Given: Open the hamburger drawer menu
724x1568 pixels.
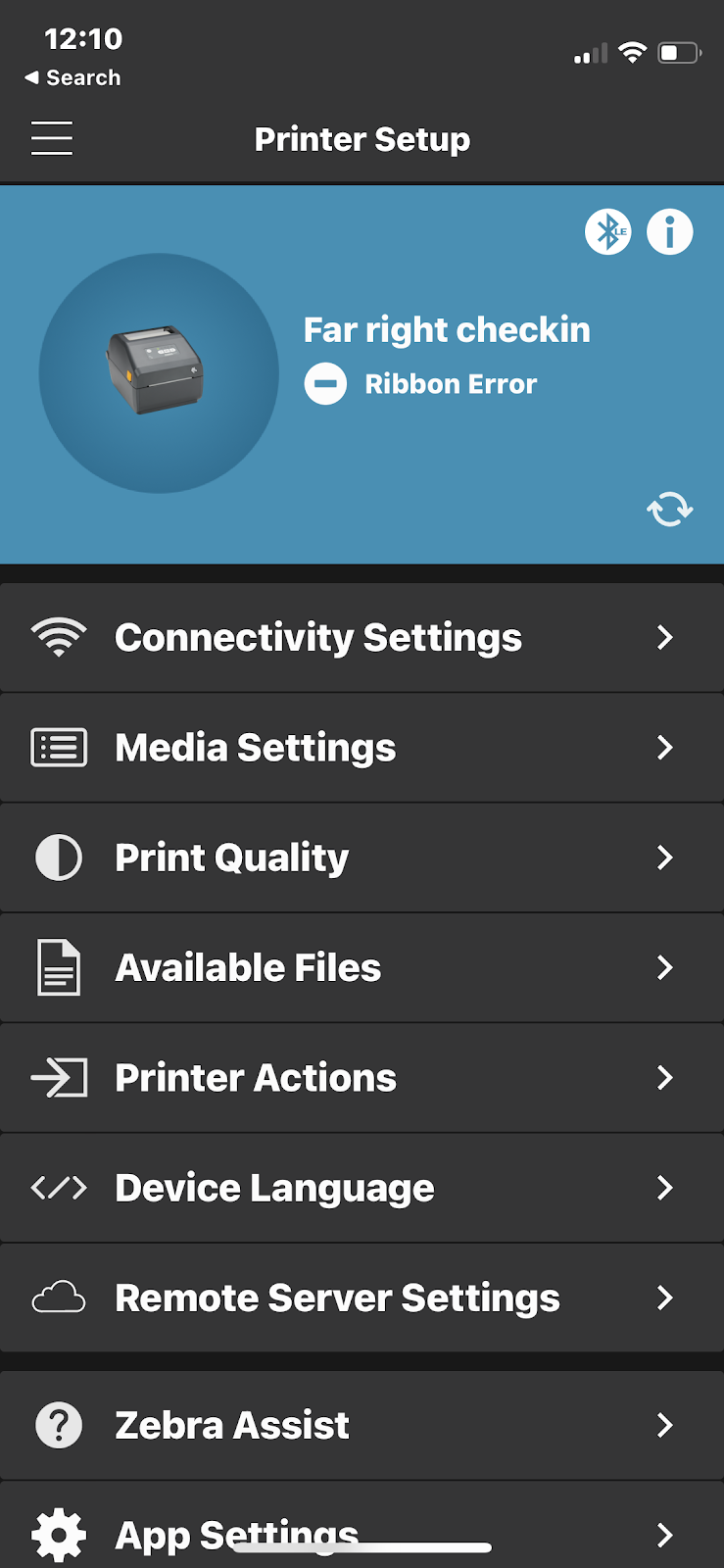Looking at the screenshot, I should 52,138.
